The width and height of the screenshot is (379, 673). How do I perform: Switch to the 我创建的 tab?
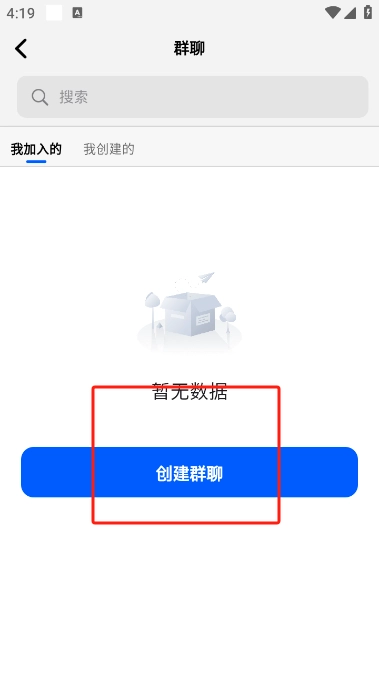109,149
